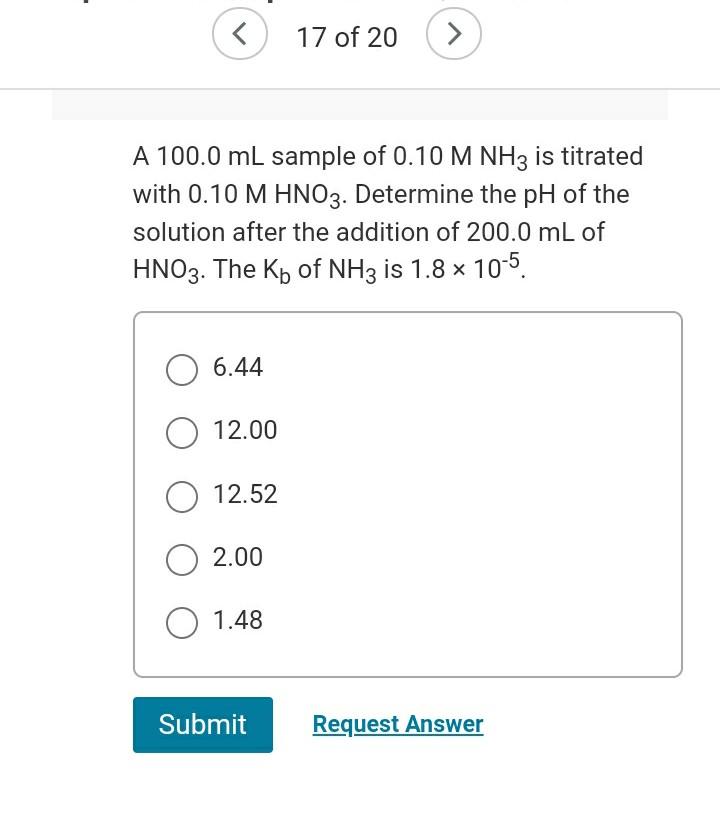Mark 2.00 as the pH answer
The width and height of the screenshot is (720, 816).
tap(182, 559)
